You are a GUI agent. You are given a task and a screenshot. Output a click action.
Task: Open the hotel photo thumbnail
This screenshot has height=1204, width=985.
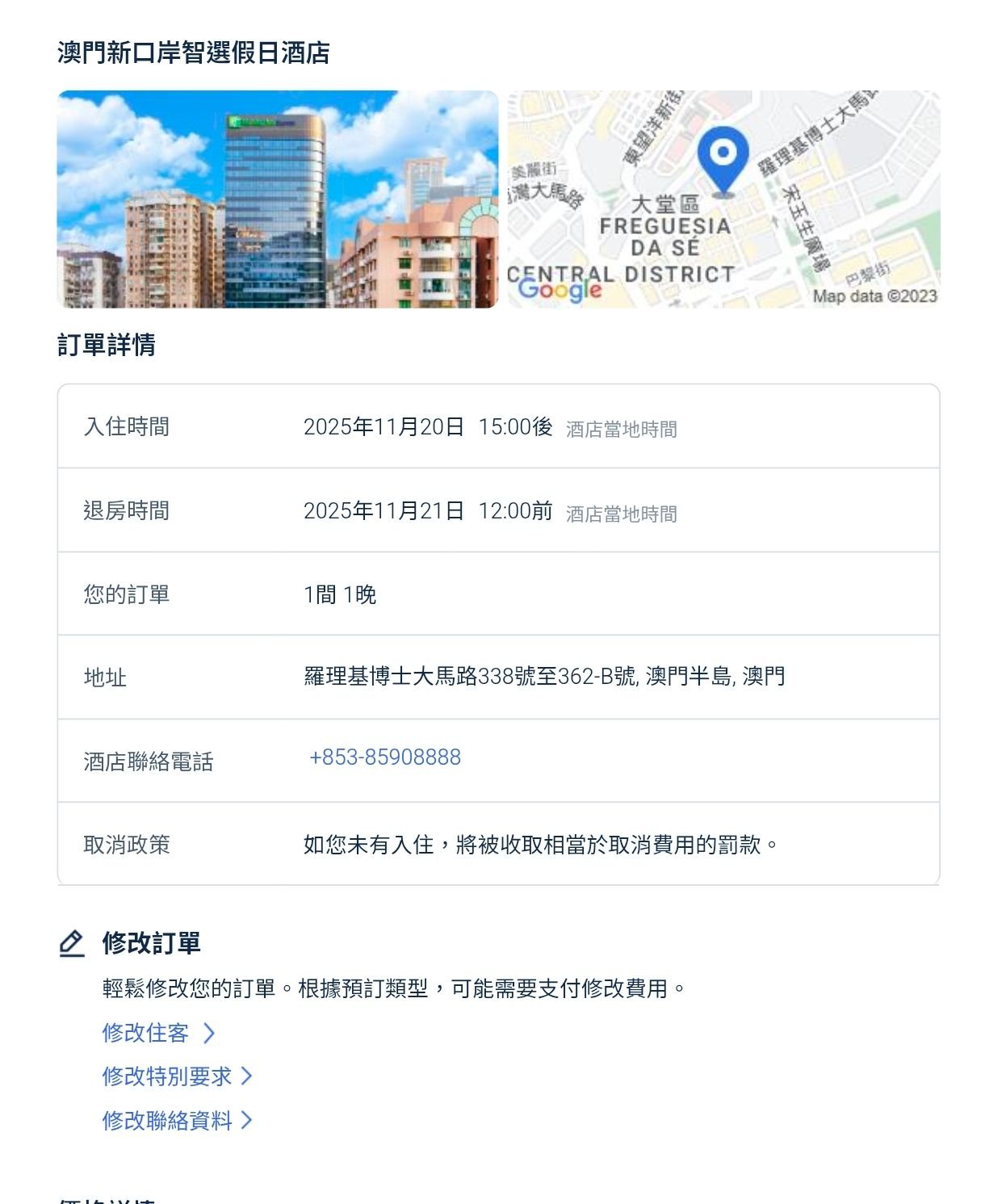pyautogui.click(x=277, y=199)
